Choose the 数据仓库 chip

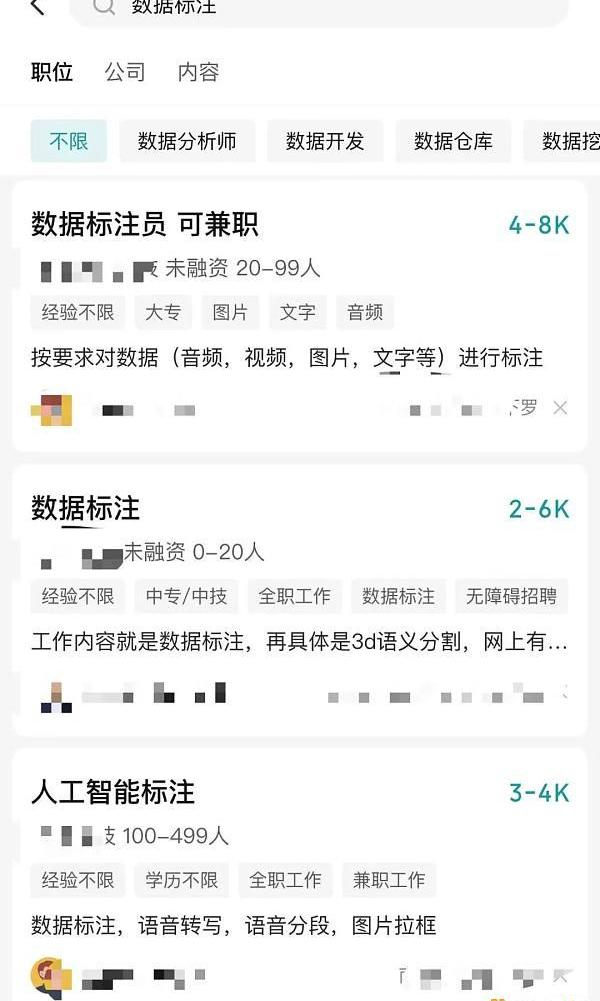(453, 141)
